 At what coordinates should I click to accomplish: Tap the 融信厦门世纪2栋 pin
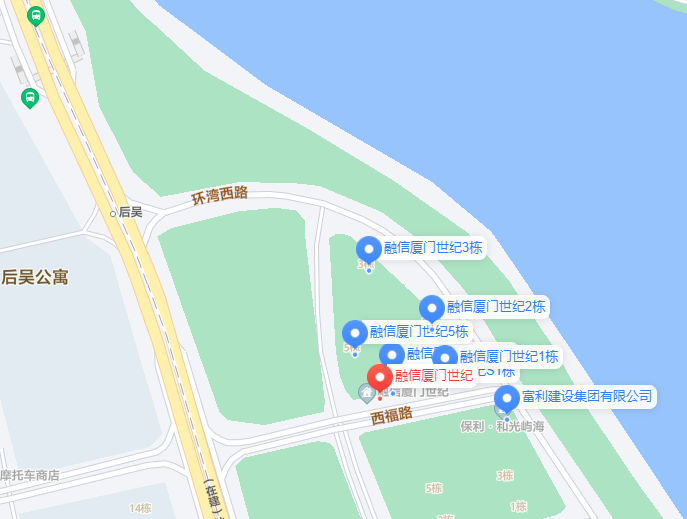point(431,307)
